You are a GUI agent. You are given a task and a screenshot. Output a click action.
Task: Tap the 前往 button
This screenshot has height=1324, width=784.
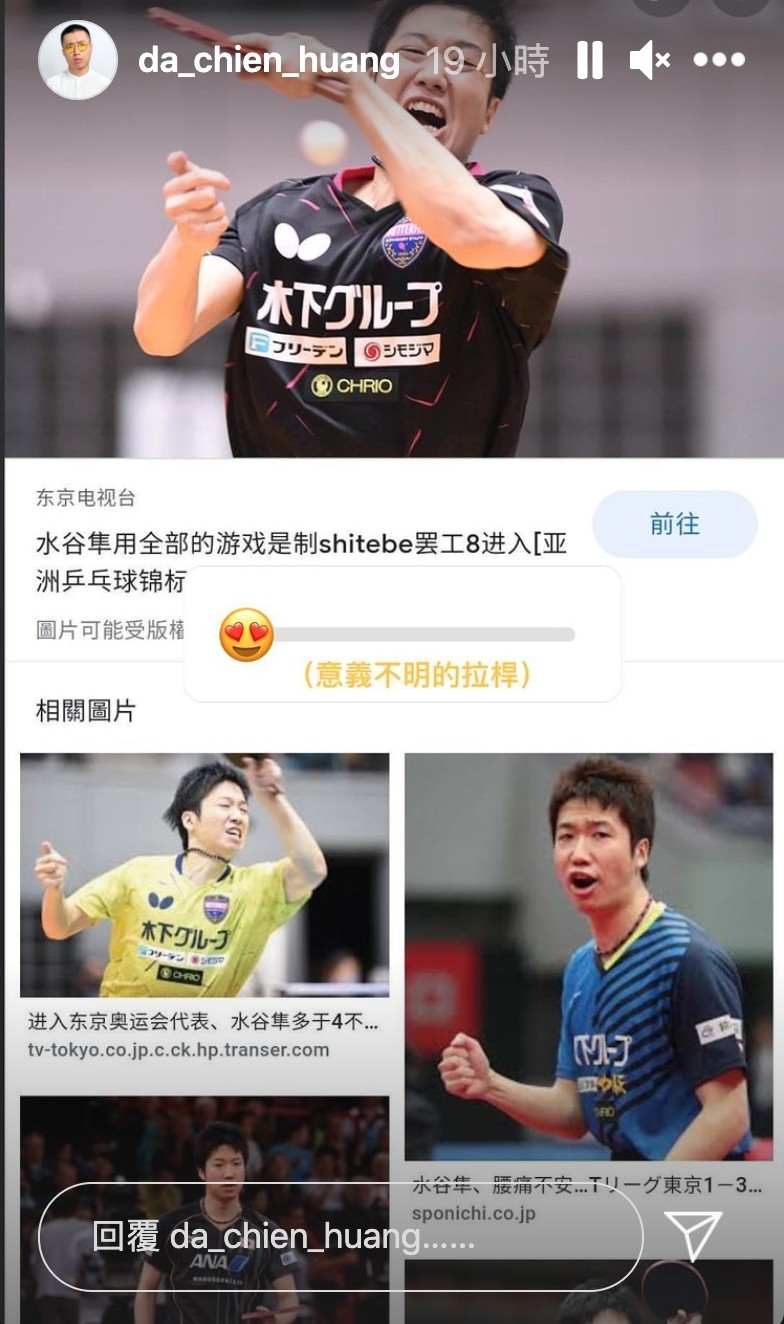coord(674,524)
